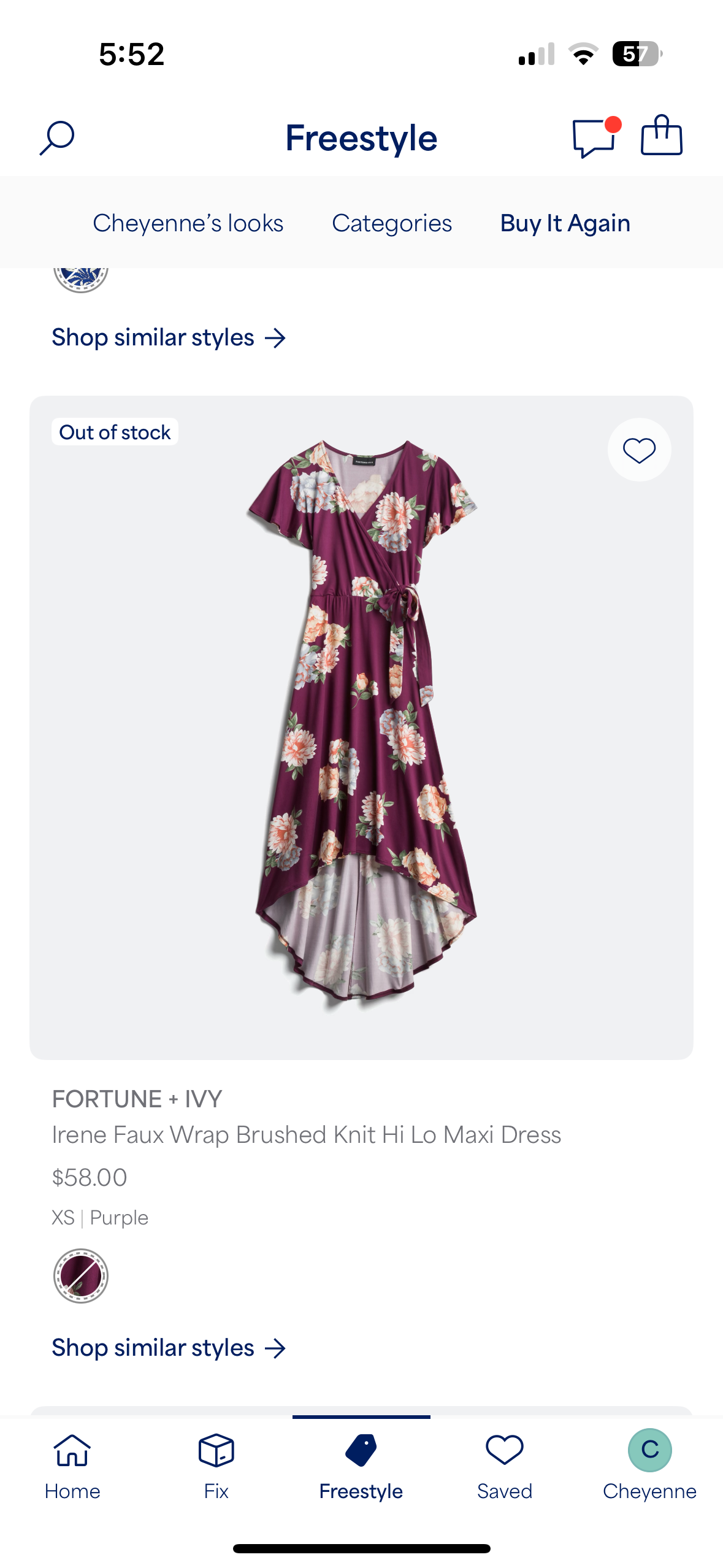The width and height of the screenshot is (723, 1568).
Task: Shop similar styles for the Irene dress
Action: click(x=169, y=1348)
